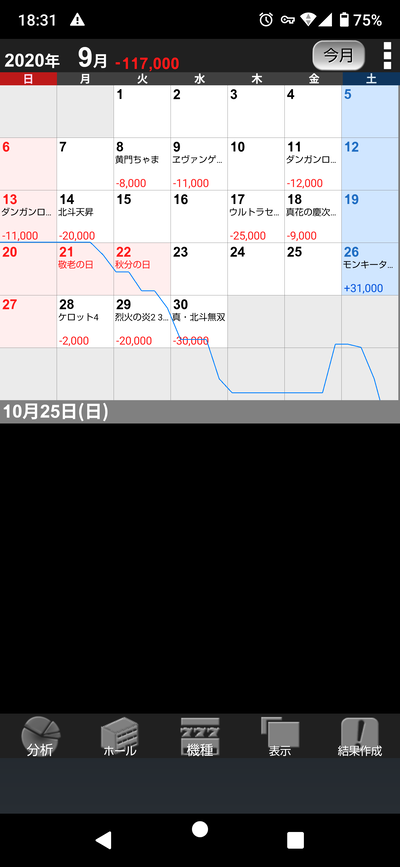
Task: Open the 表示 display options
Action: coord(280,737)
